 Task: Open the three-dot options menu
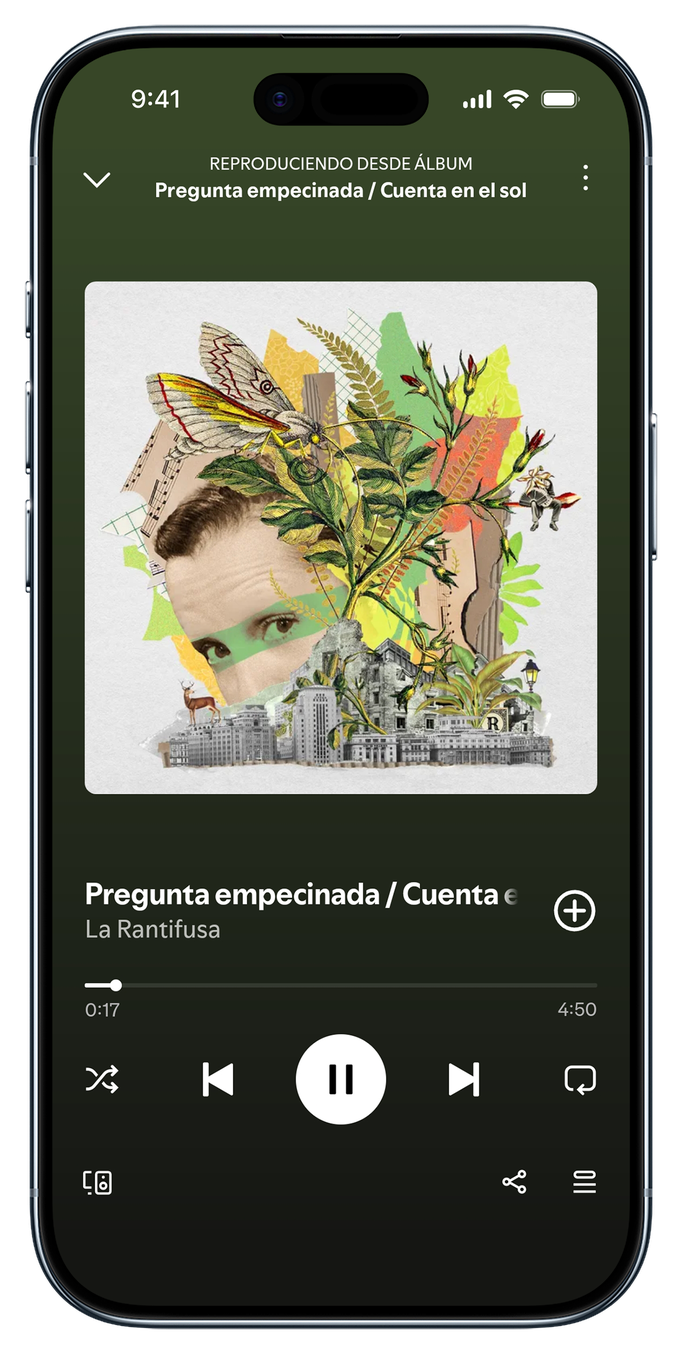[x=585, y=178]
